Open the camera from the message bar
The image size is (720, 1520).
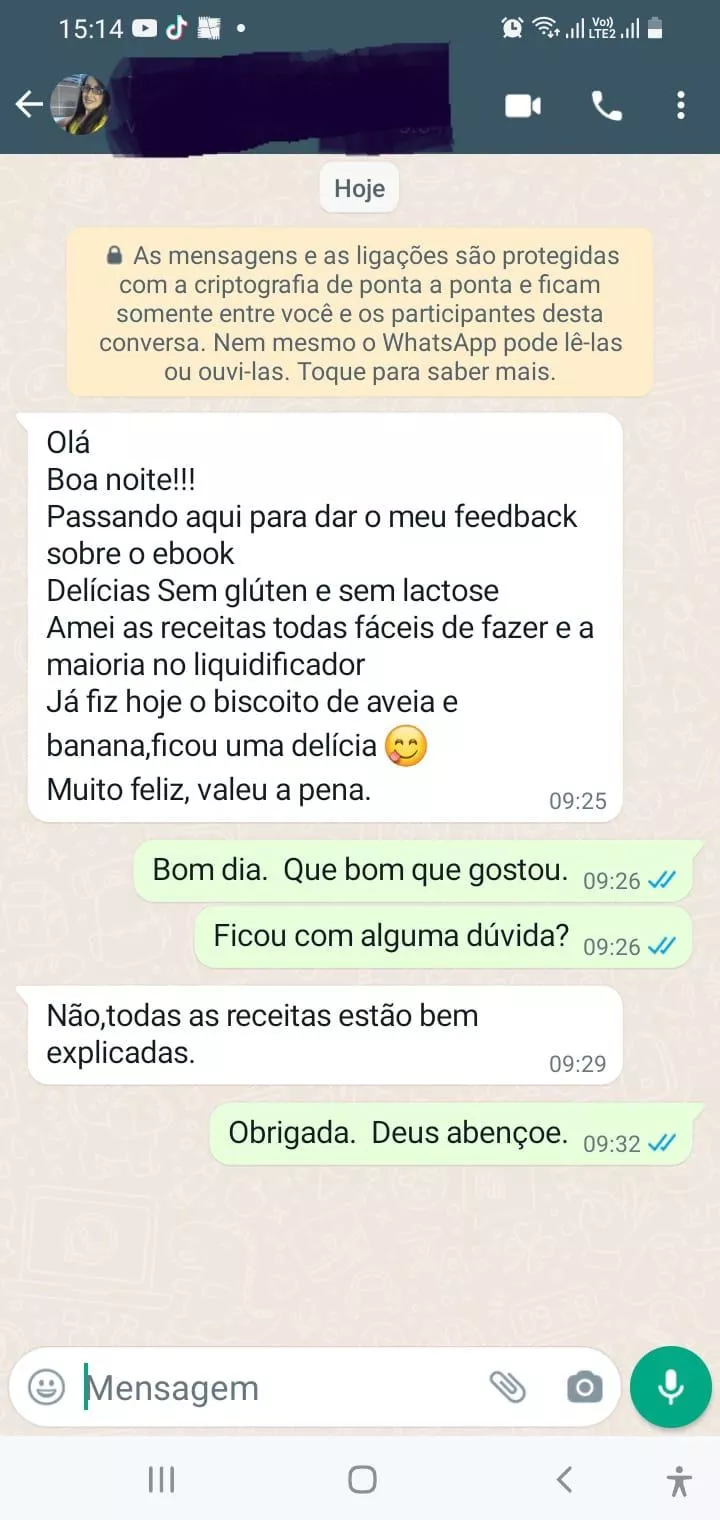(584, 1387)
